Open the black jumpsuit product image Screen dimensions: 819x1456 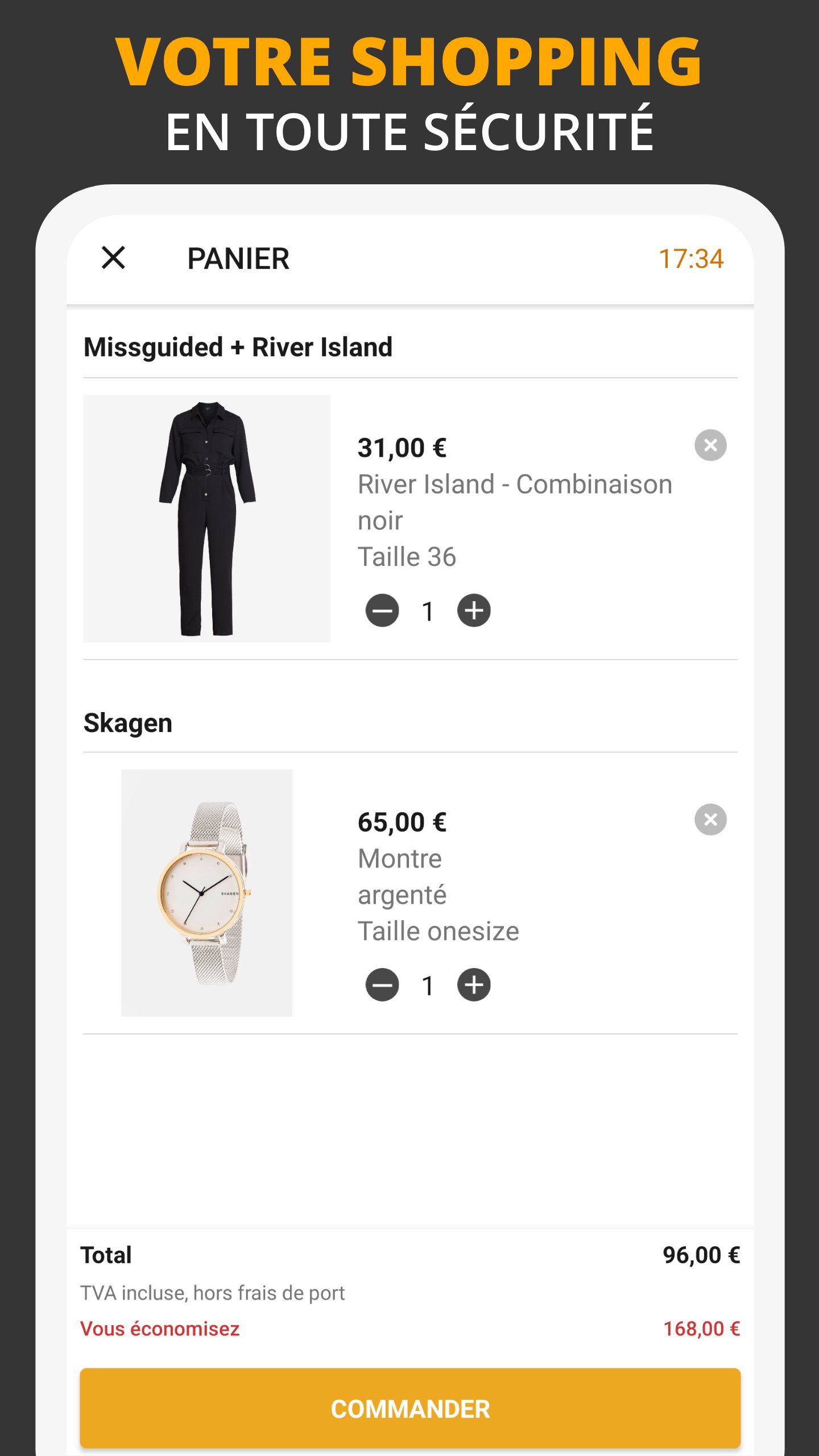coord(206,524)
